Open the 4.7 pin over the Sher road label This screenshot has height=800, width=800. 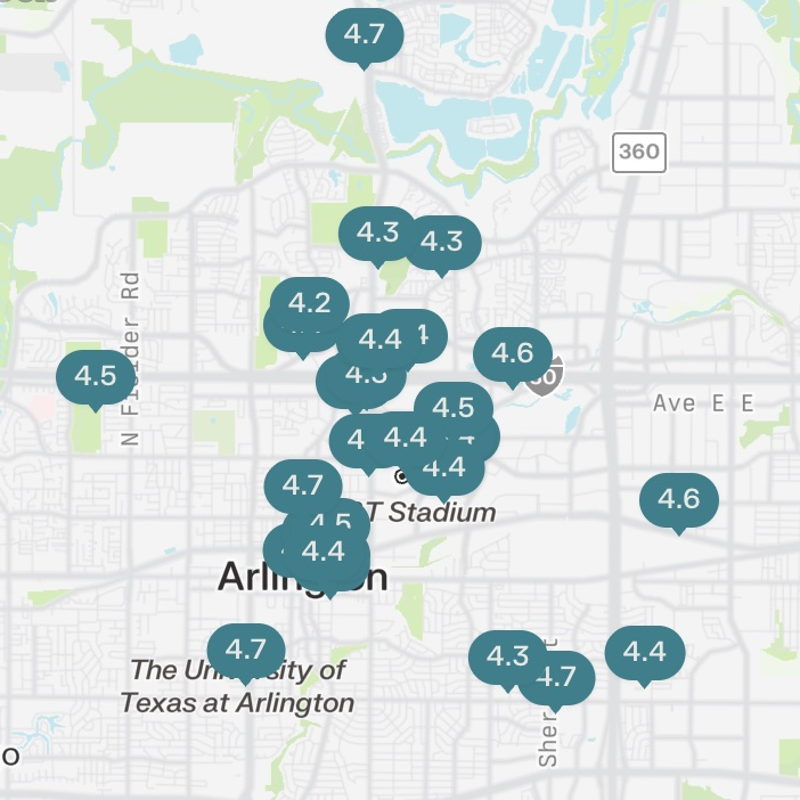[556, 677]
